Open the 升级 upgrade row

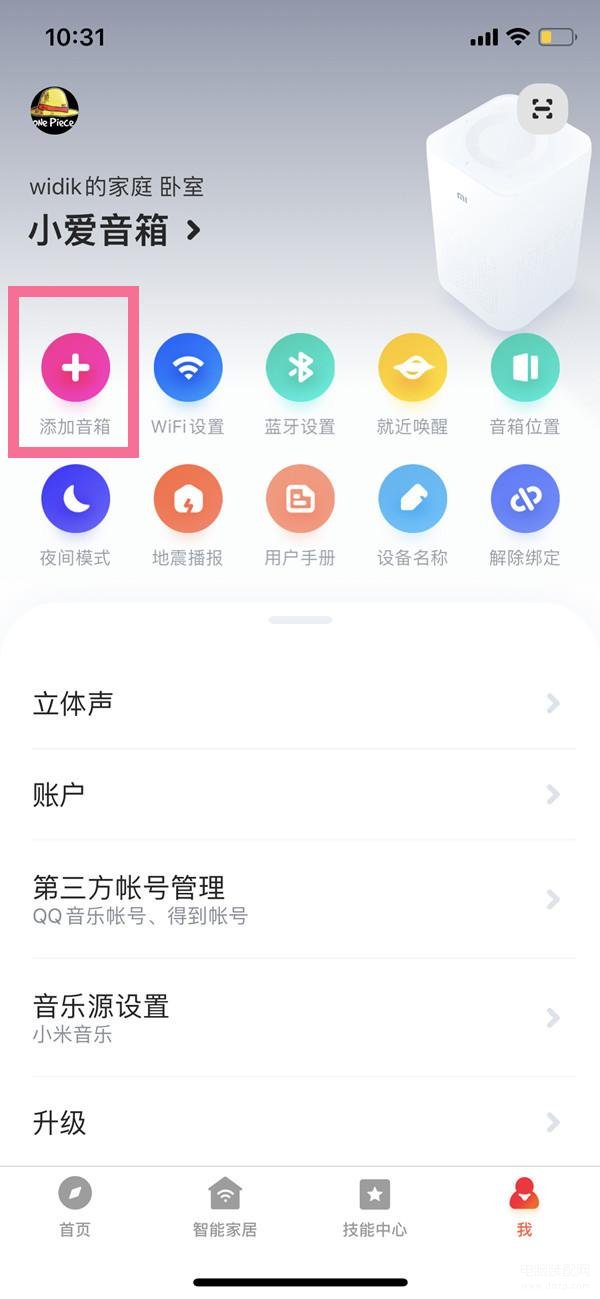point(300,1123)
